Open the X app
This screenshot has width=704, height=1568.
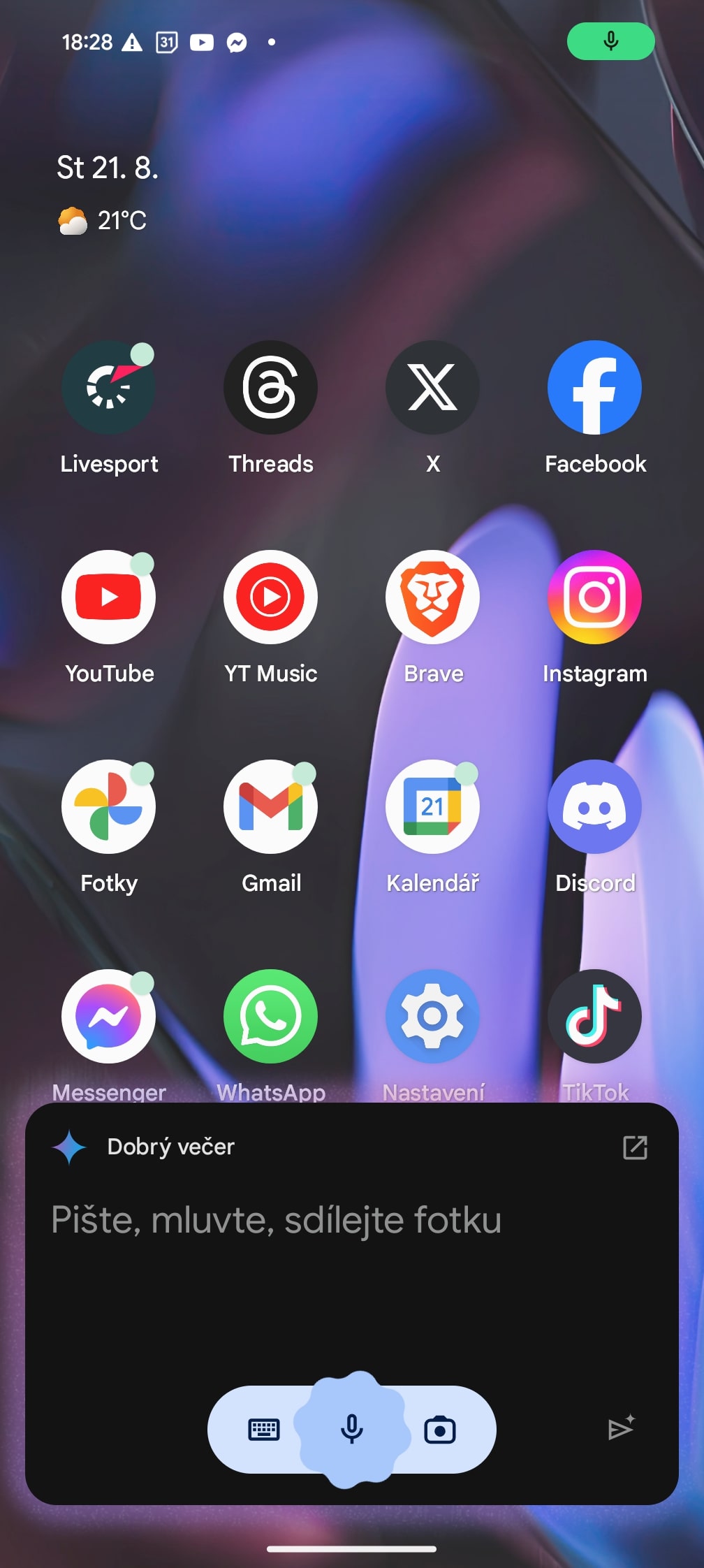432,388
